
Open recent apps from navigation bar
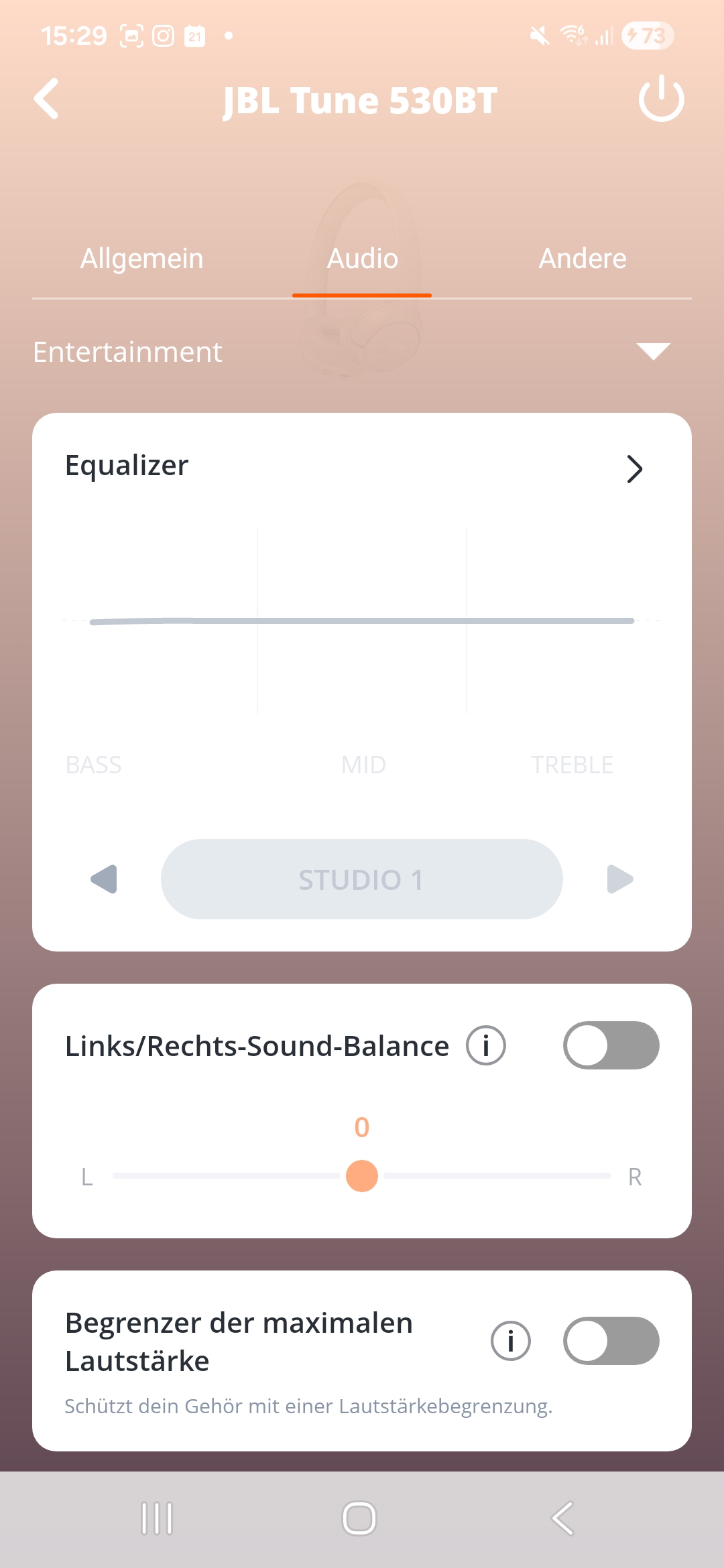click(157, 1518)
